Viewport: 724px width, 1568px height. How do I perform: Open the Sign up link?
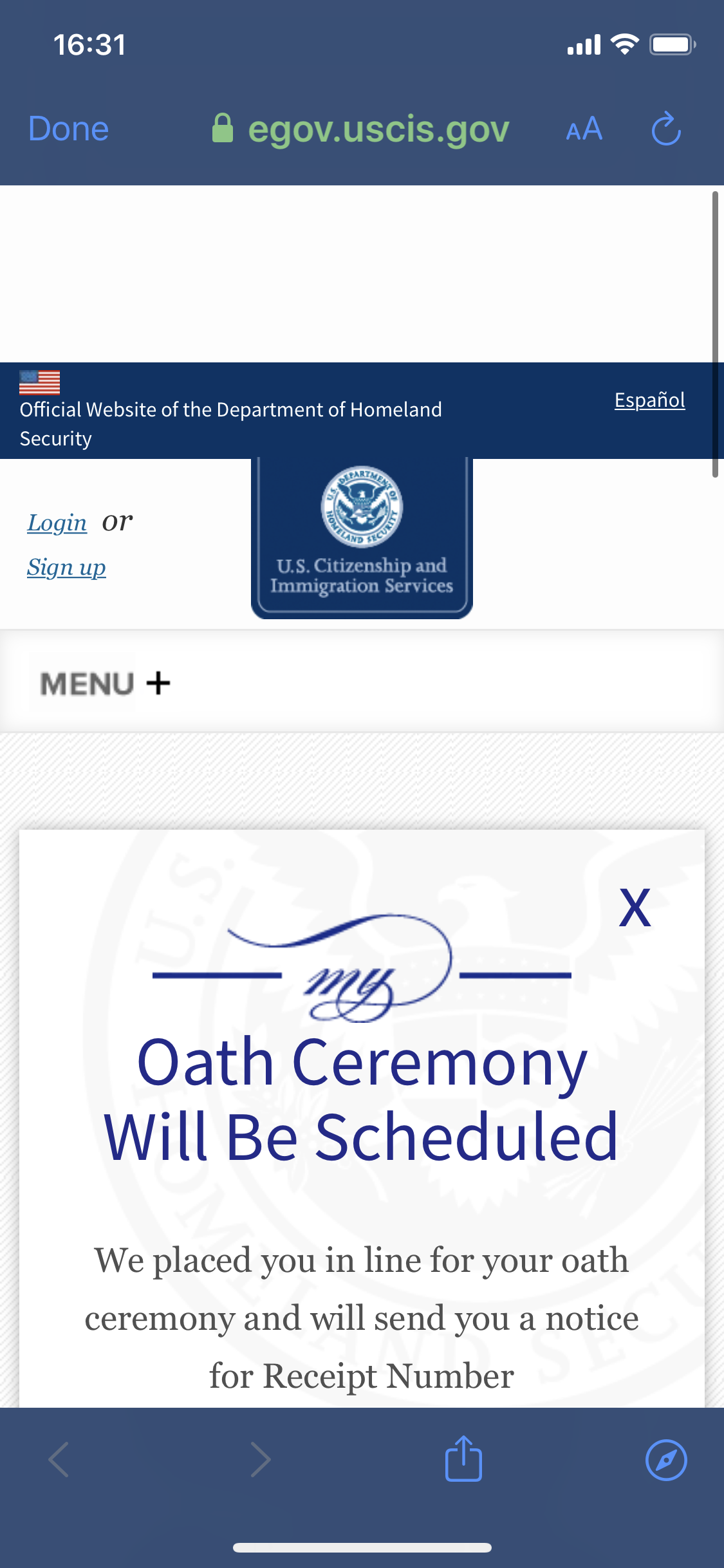pos(66,567)
